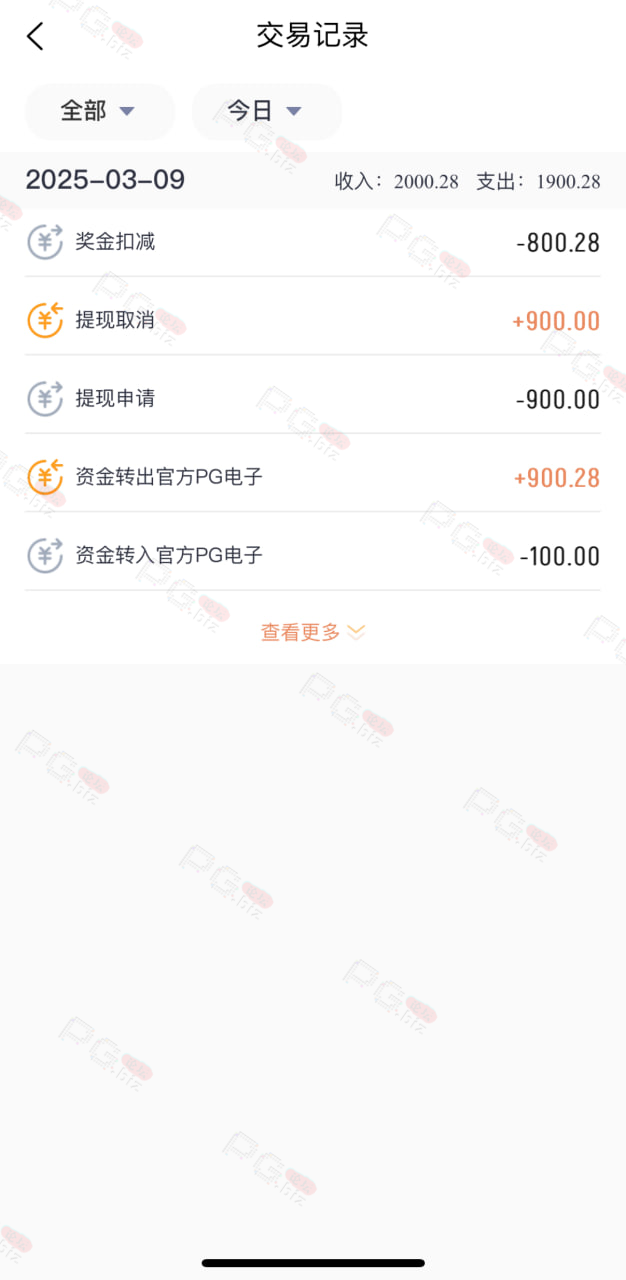Expand the list with 查看更多
This screenshot has height=1280, width=626.
point(313,632)
